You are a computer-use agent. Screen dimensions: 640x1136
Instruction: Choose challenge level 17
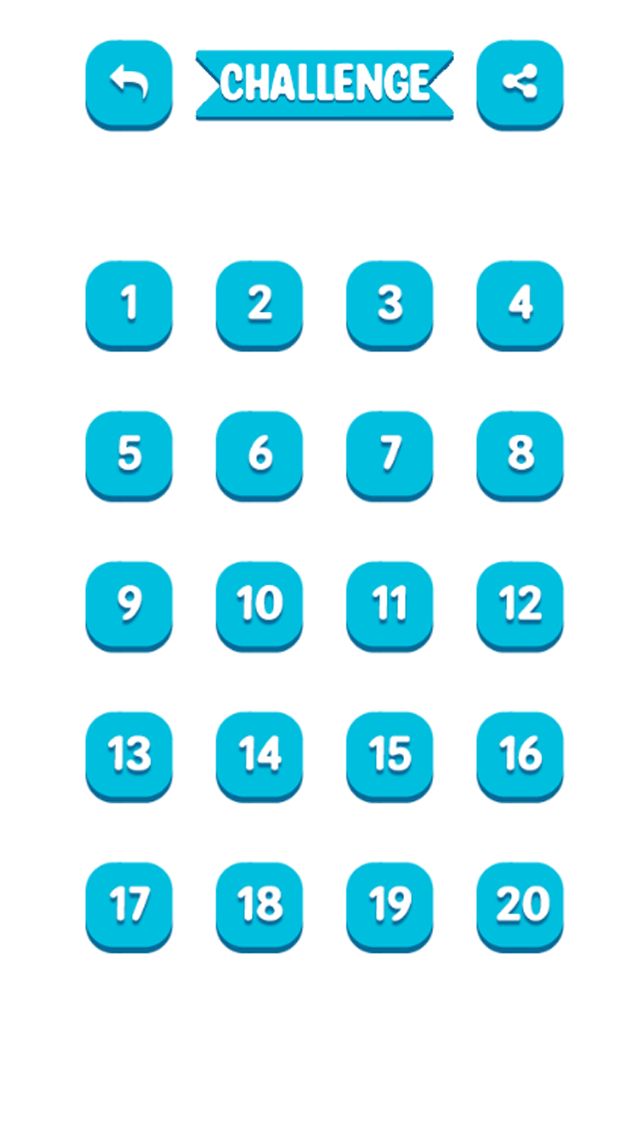pos(129,907)
